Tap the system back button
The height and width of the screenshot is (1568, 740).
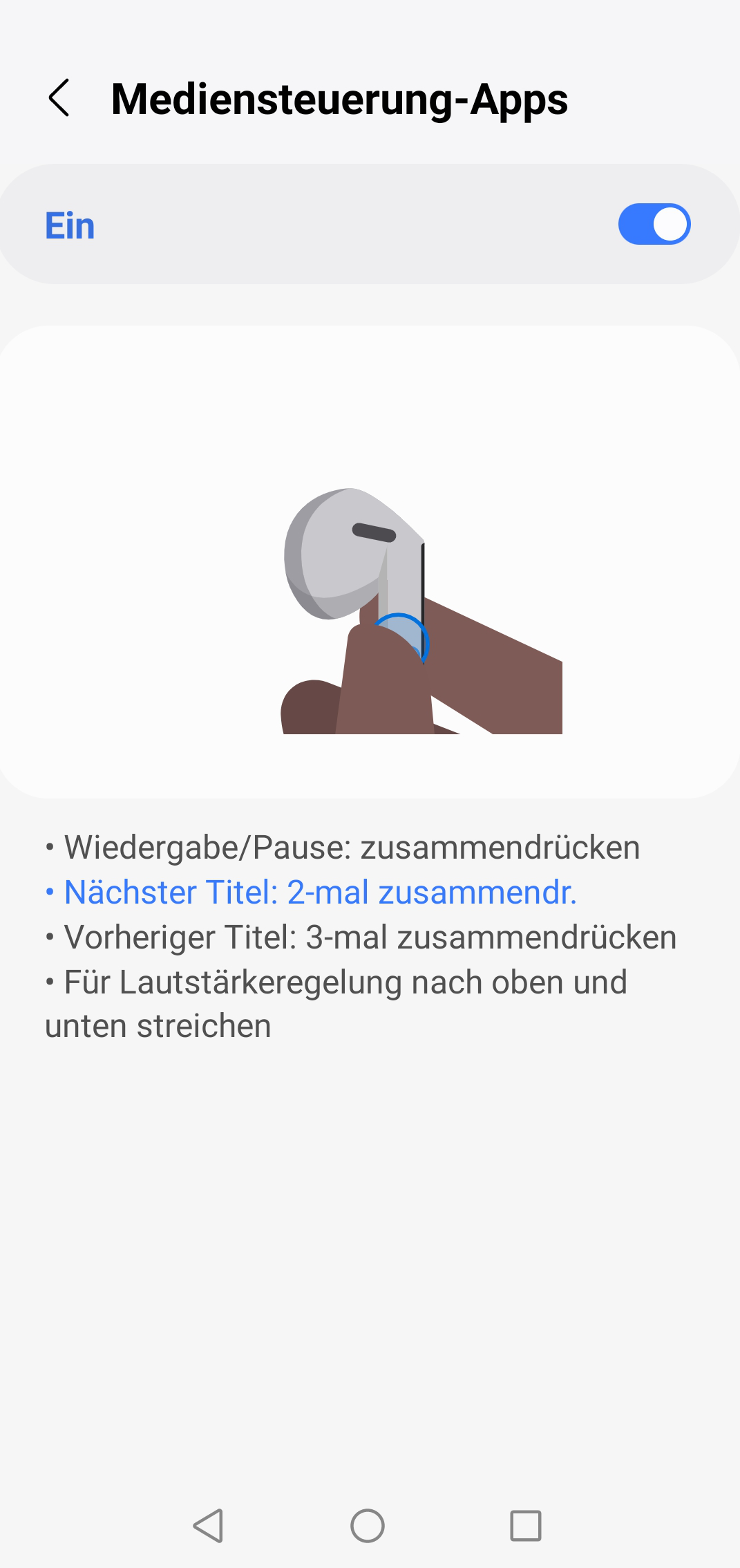(x=208, y=1525)
